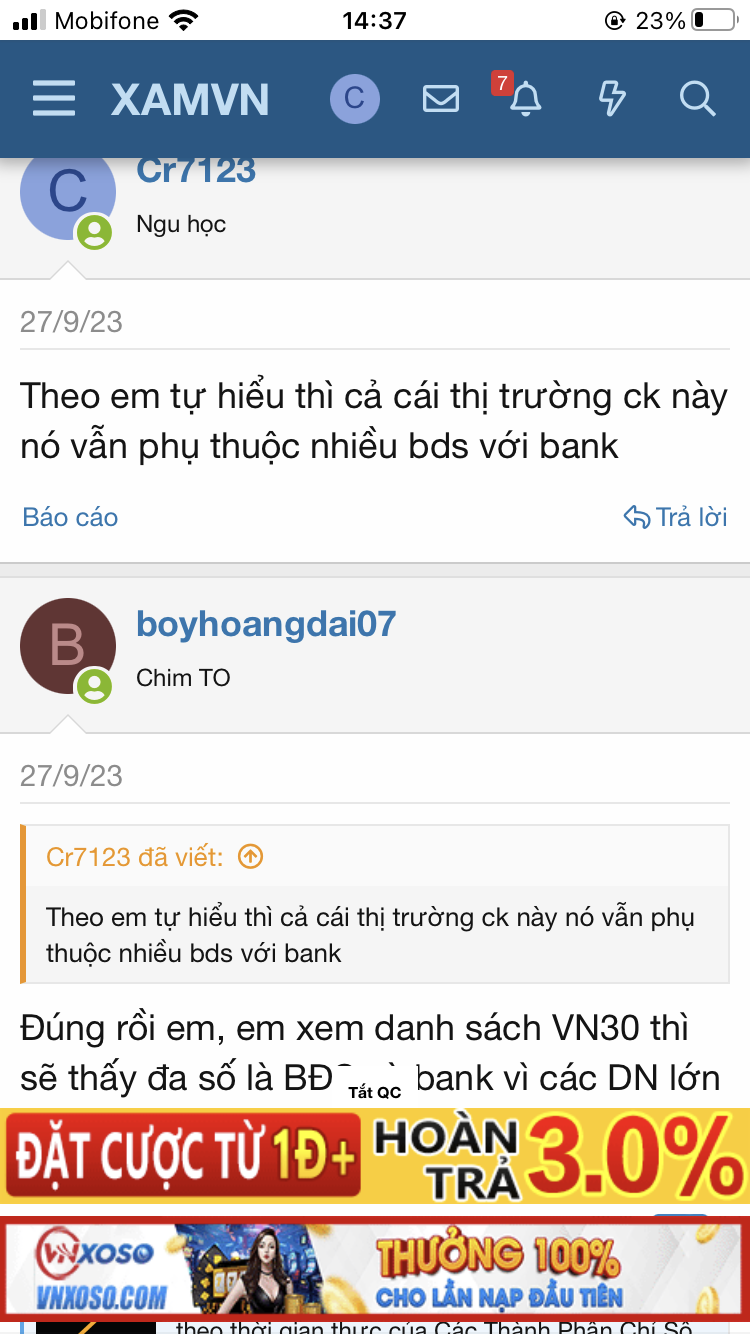The image size is (750, 1334).
Task: Dismiss ads with Tắt QC
Action: (x=375, y=1092)
